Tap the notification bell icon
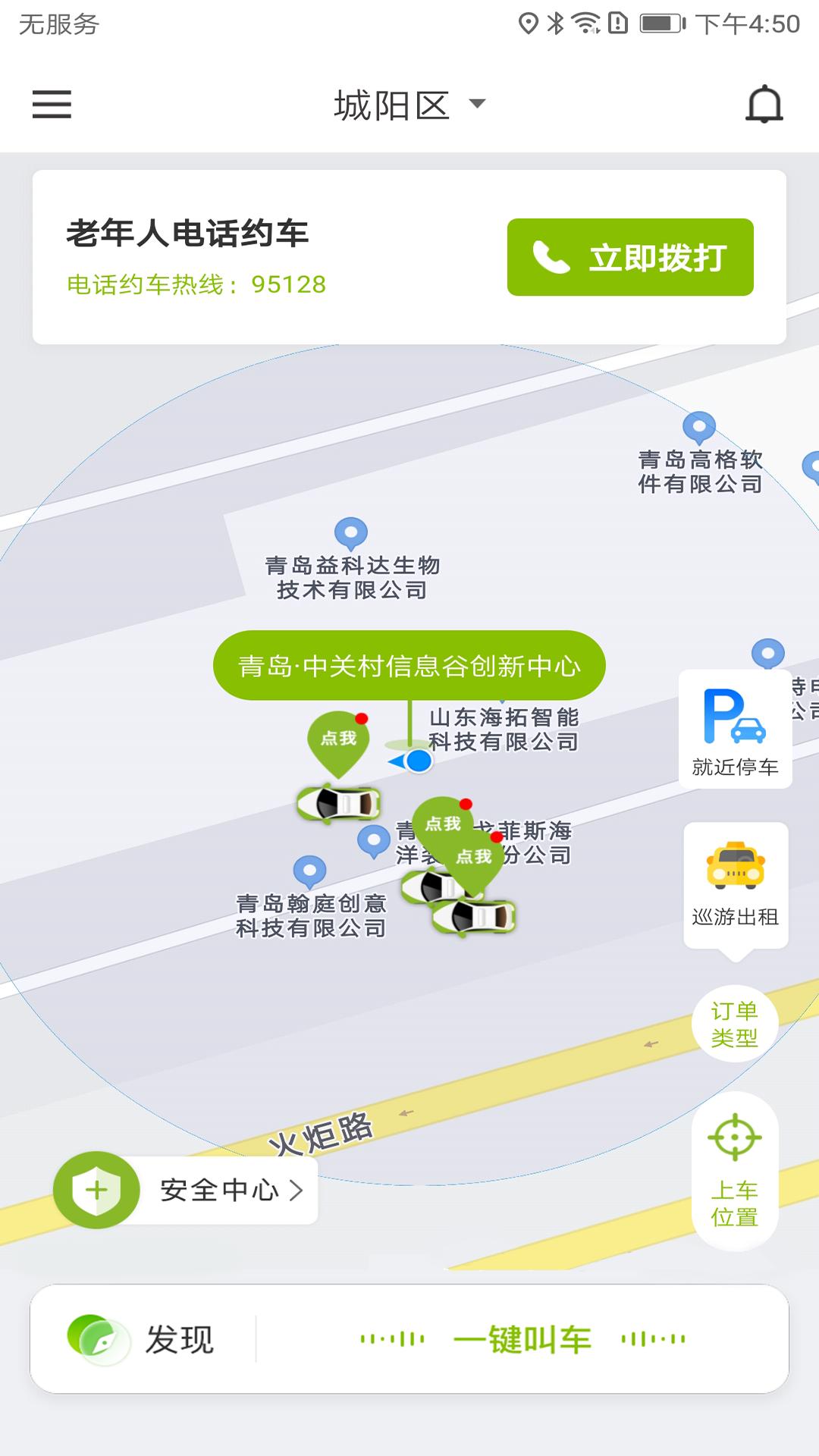This screenshot has height=1456, width=819. tap(766, 104)
